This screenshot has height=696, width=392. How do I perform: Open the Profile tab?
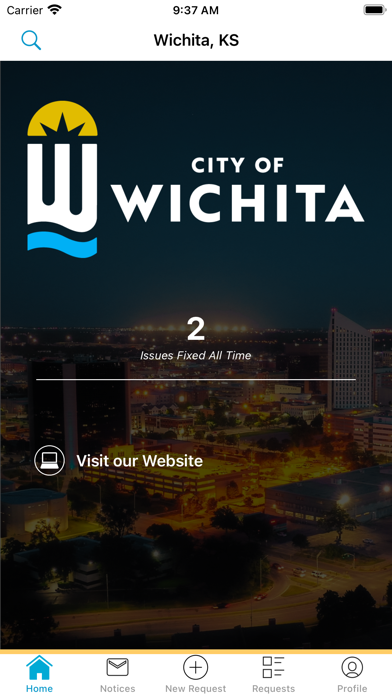[352, 674]
